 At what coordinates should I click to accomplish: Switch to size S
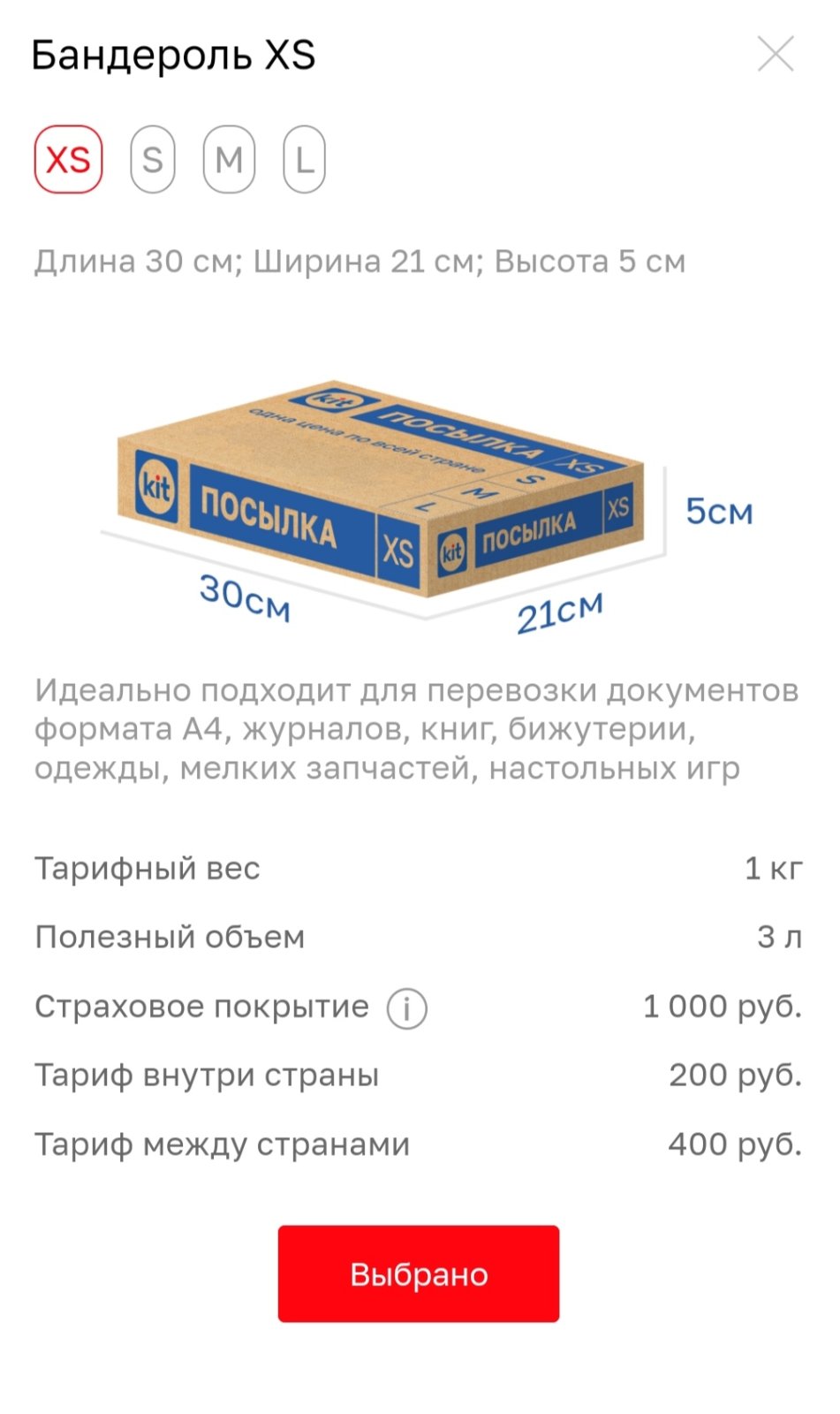point(153,160)
